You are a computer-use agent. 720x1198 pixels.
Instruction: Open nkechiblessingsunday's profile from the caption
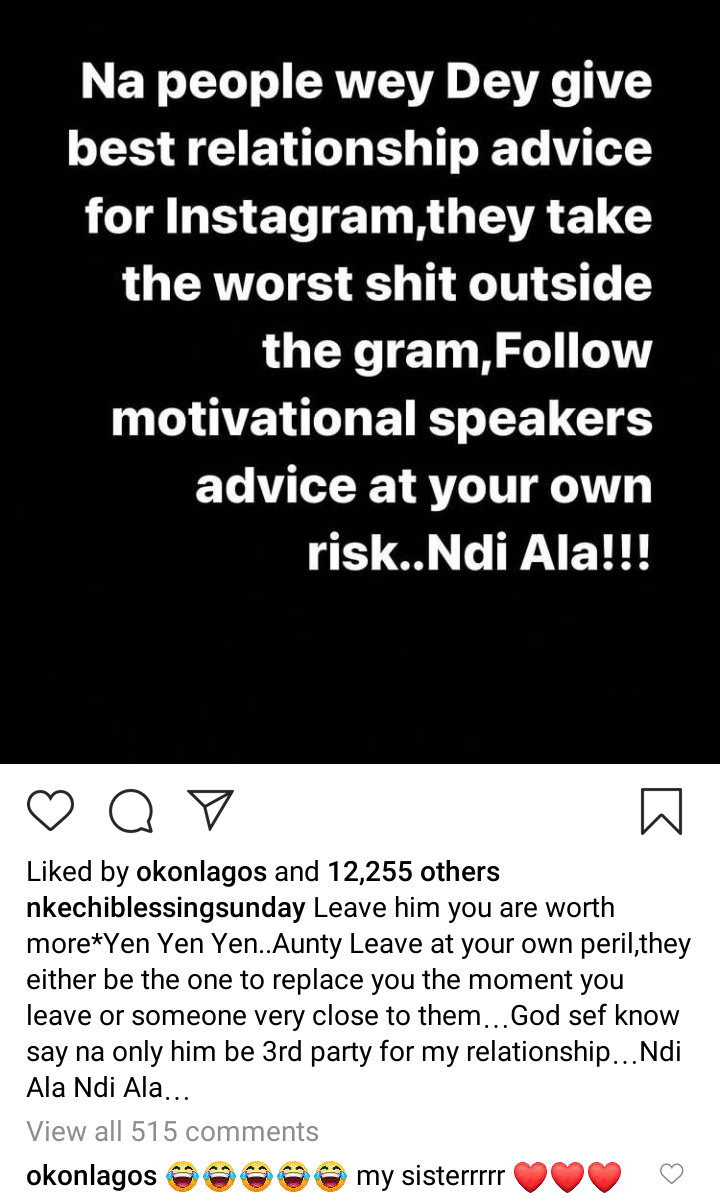[x=166, y=908]
